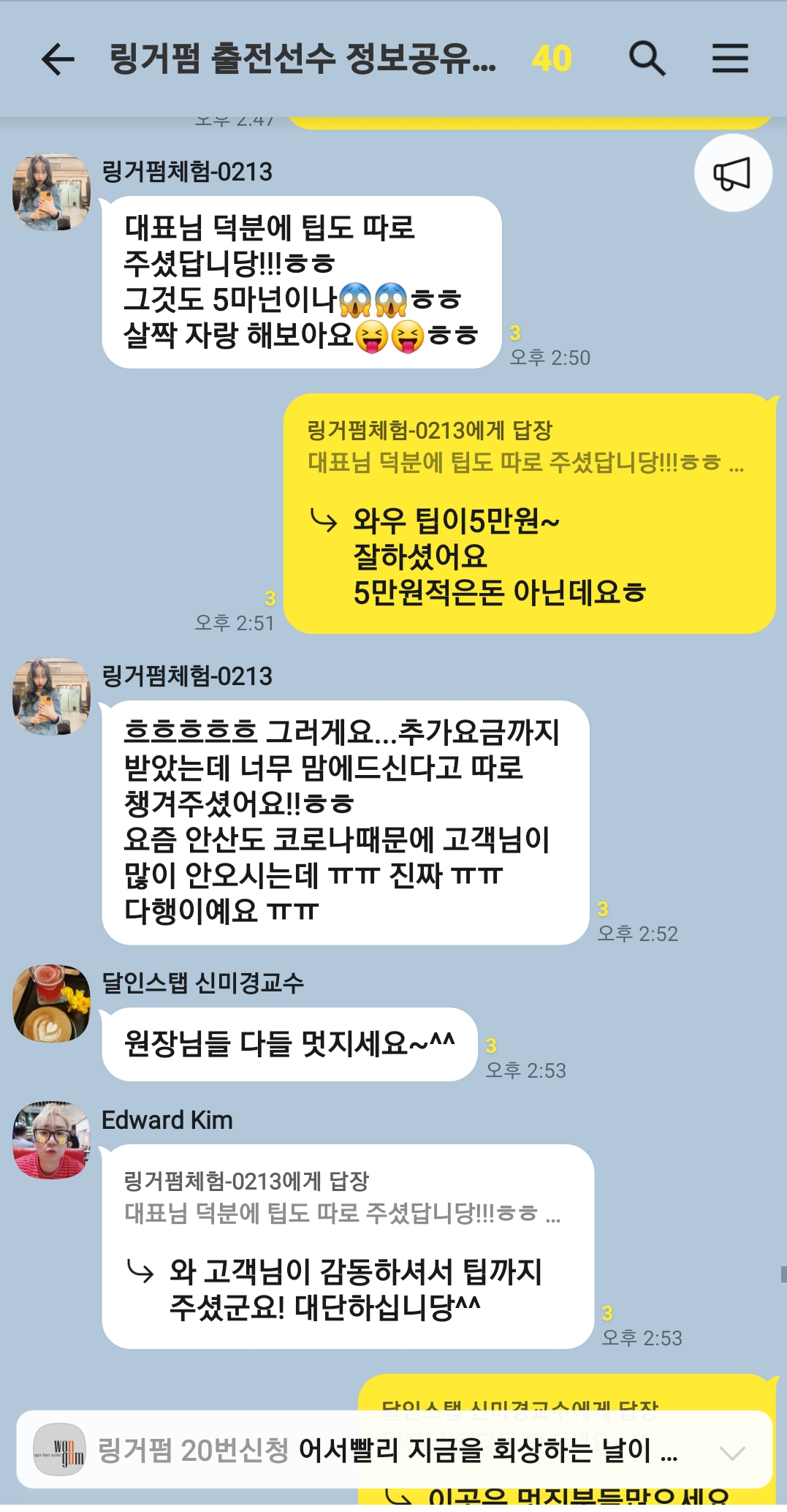Screen dimensions: 787x1512
Task: Open 달인스탭 신미경교수's profile picture
Action: tap(51, 1003)
